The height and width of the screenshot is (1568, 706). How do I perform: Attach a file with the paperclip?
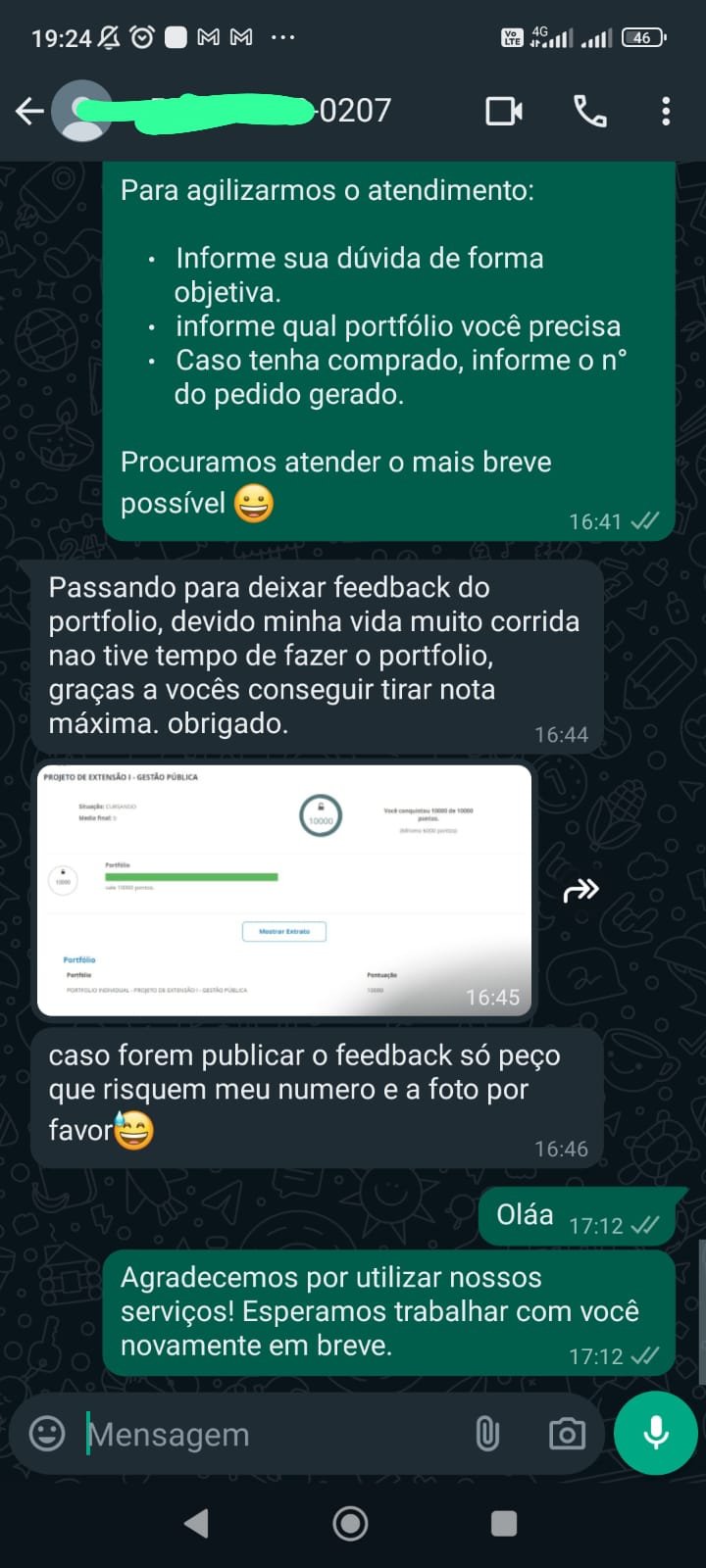487,1434
